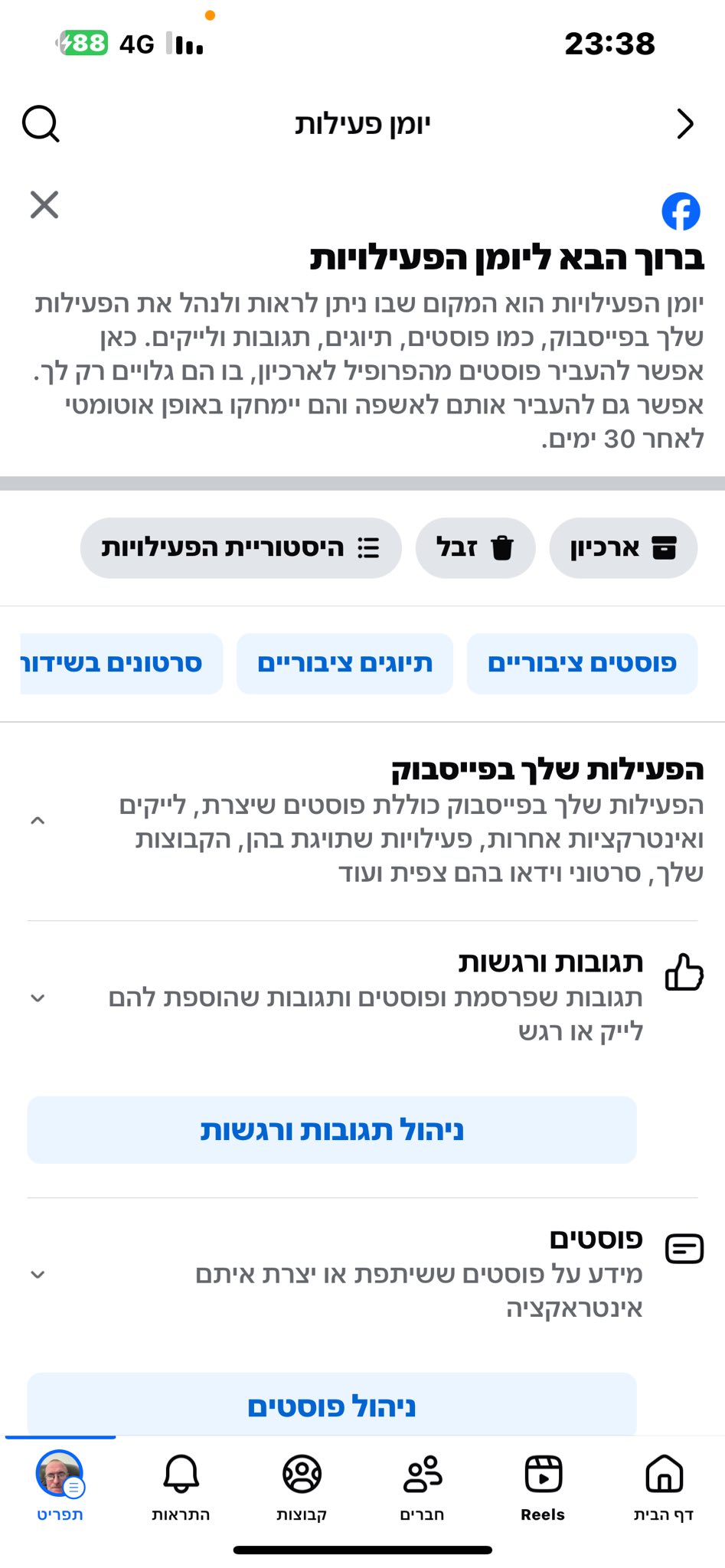Switch to the קבוצות (Groups) tab
The height and width of the screenshot is (1568, 725).
pyautogui.click(x=302, y=1487)
